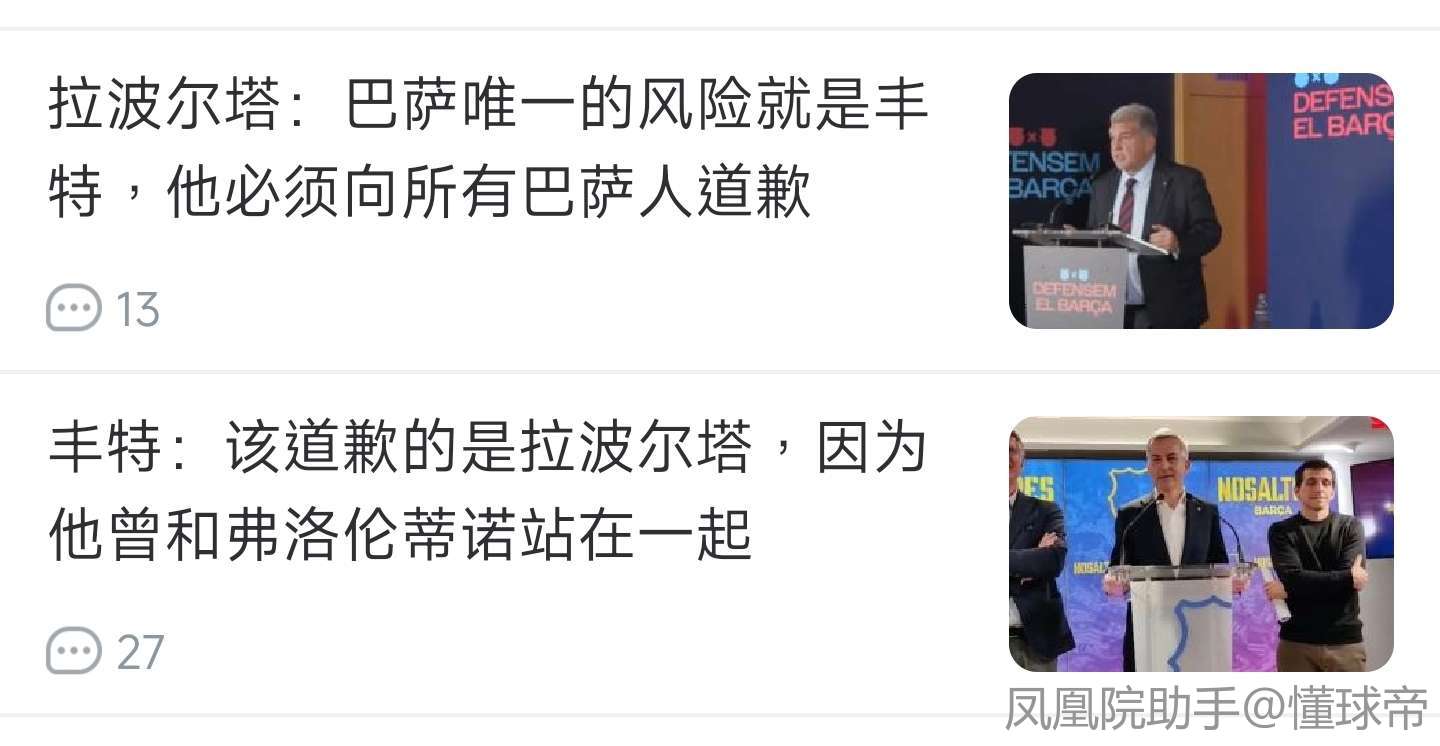The width and height of the screenshot is (1440, 746).
Task: Open the 27 comments on Font's article
Action: click(x=106, y=652)
